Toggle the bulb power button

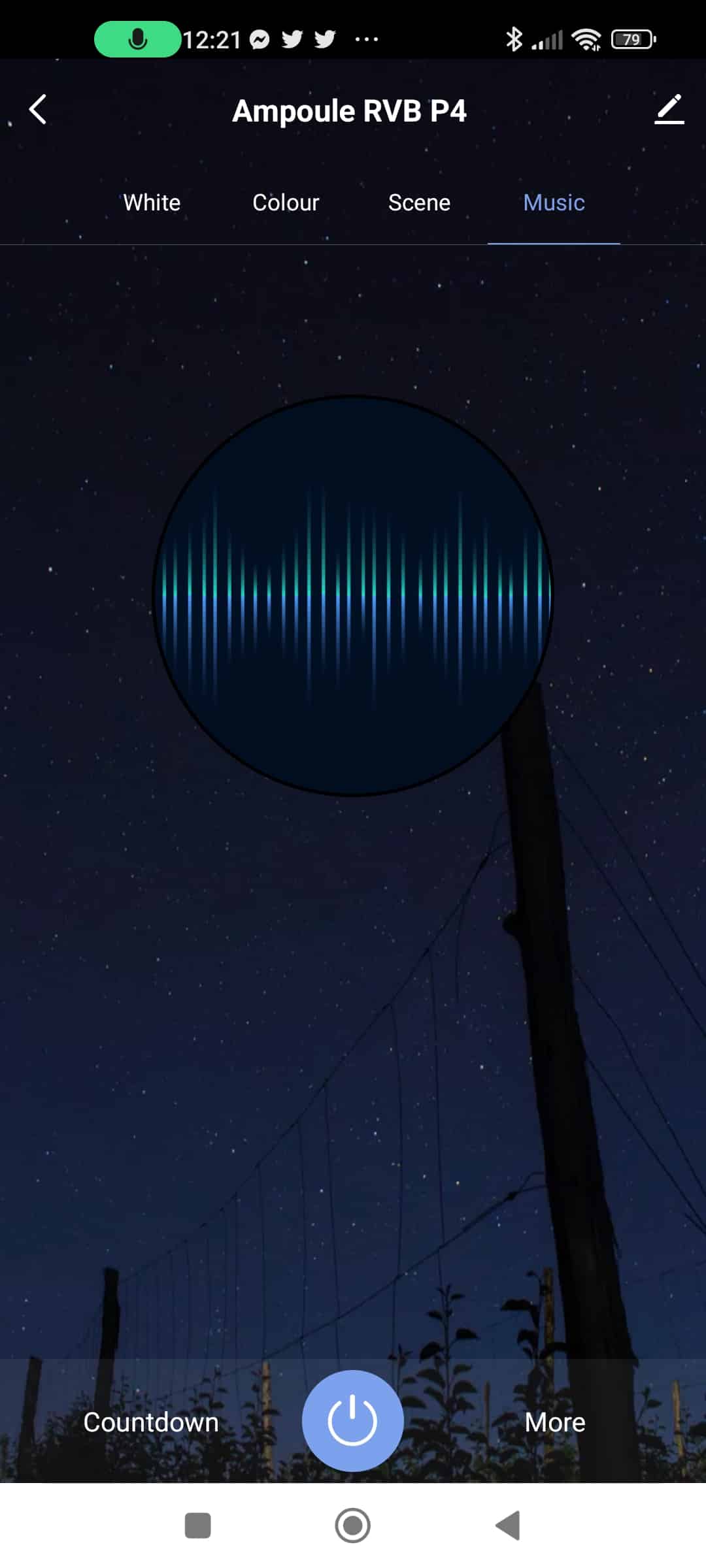[x=352, y=1421]
